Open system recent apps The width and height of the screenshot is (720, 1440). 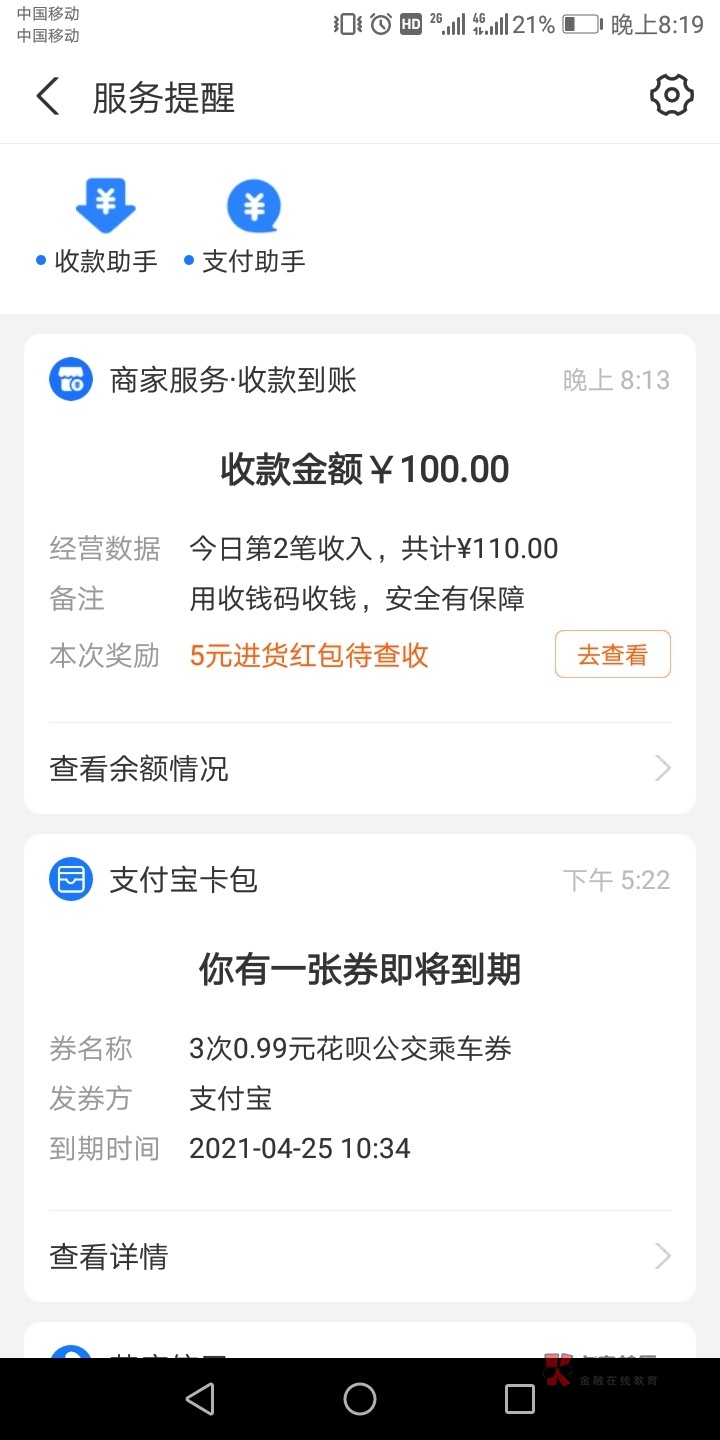pyautogui.click(x=520, y=1399)
